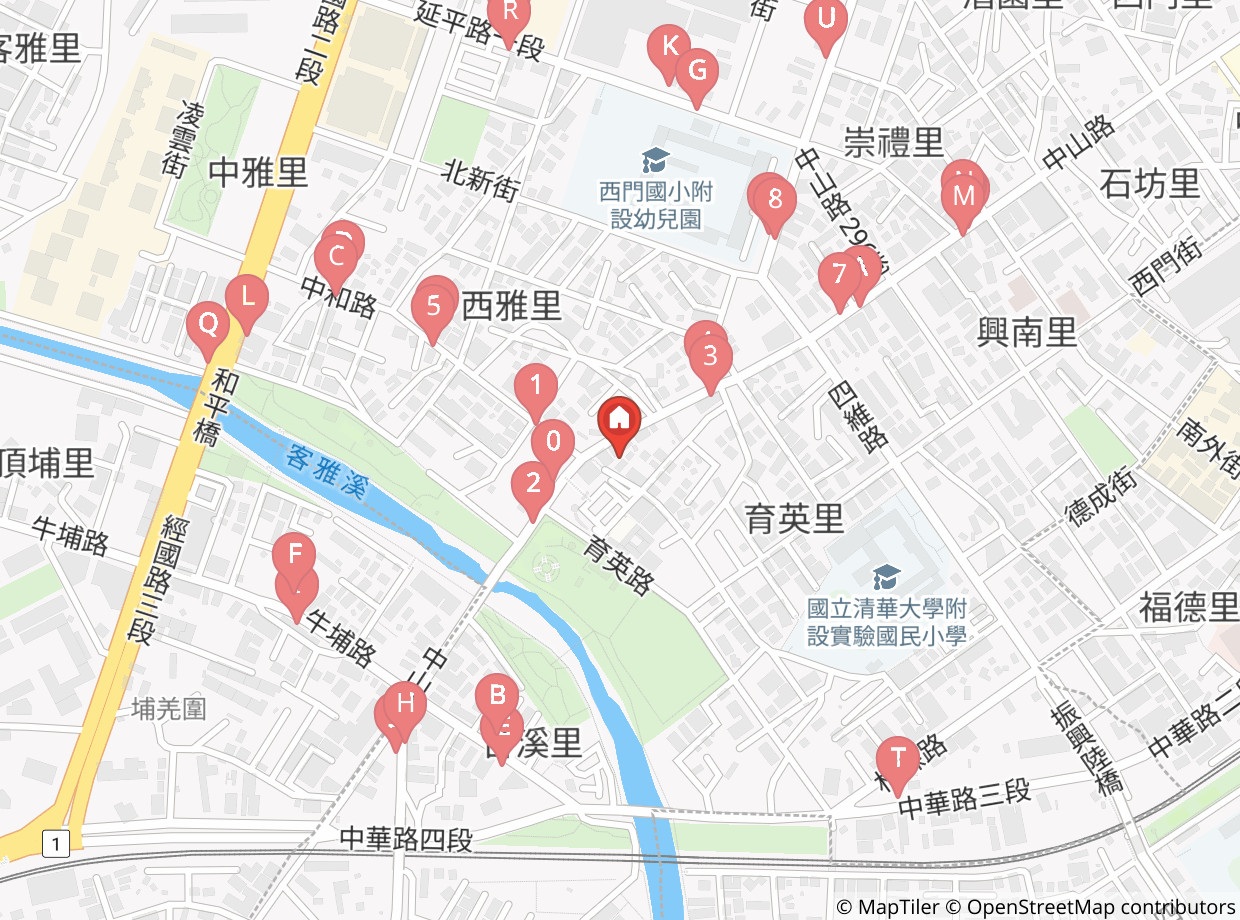1240x920 pixels.
Task: Open map marker F
Action: 294,554
